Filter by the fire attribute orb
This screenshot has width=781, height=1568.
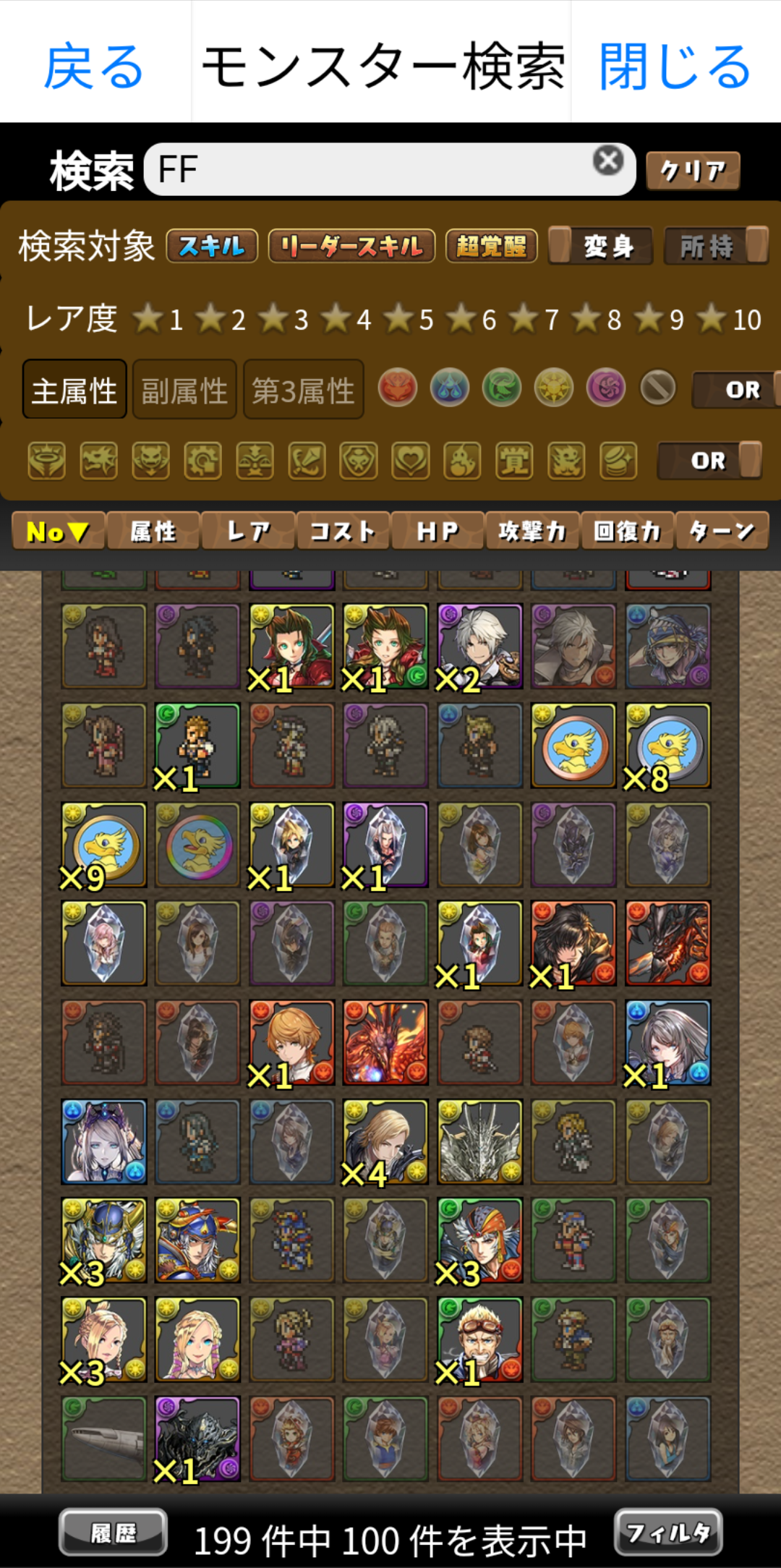[398, 388]
